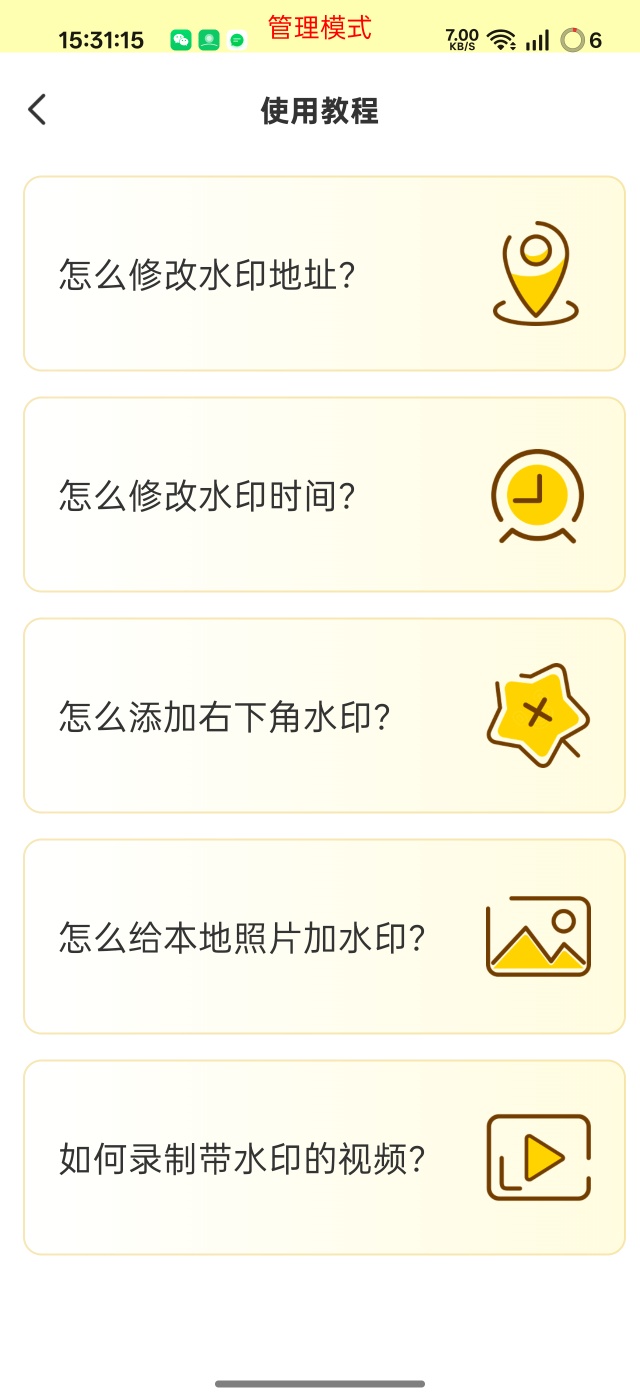Image resolution: width=640 pixels, height=1400 pixels.
Task: View the 怎么添加右下角水印 tutorial
Action: 323,716
